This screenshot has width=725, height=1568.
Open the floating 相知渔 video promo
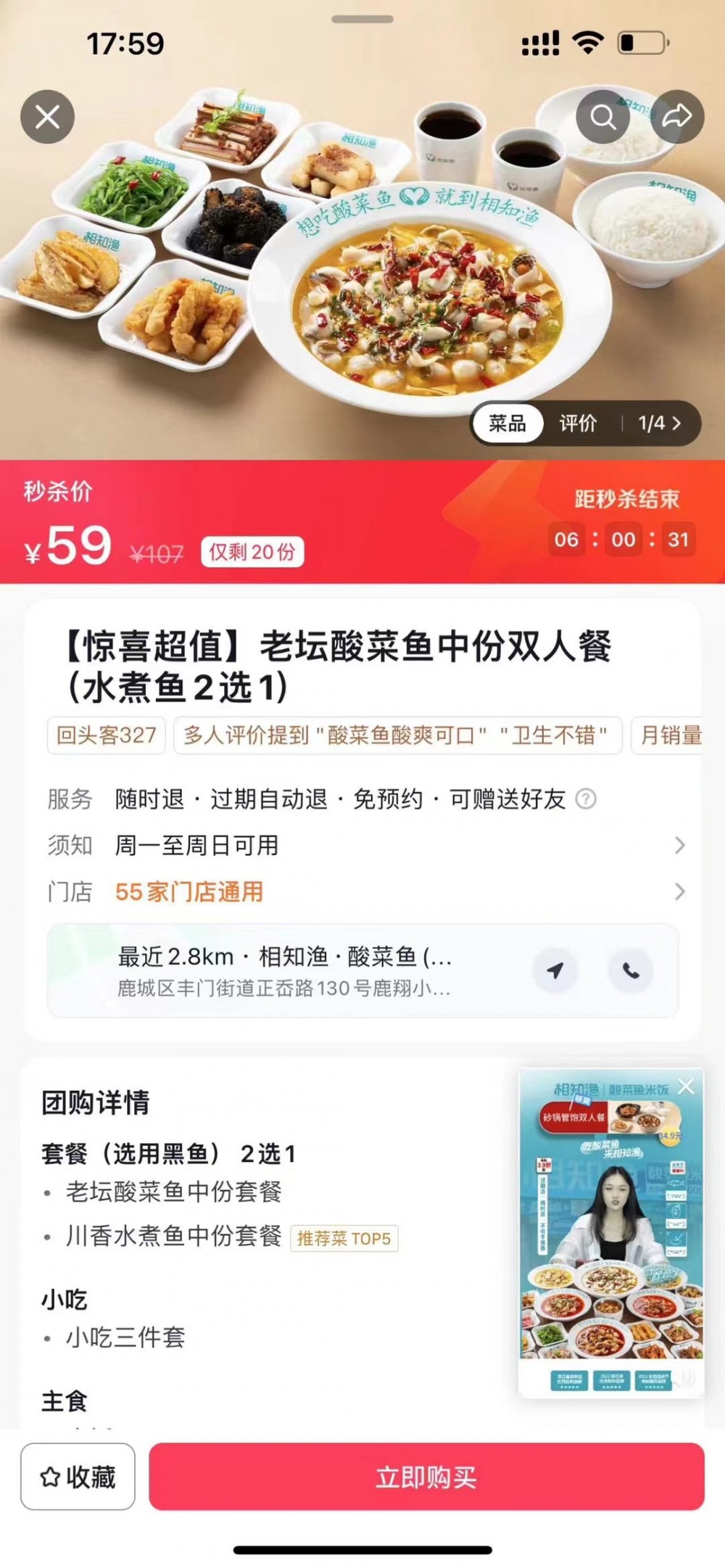coord(610,1240)
